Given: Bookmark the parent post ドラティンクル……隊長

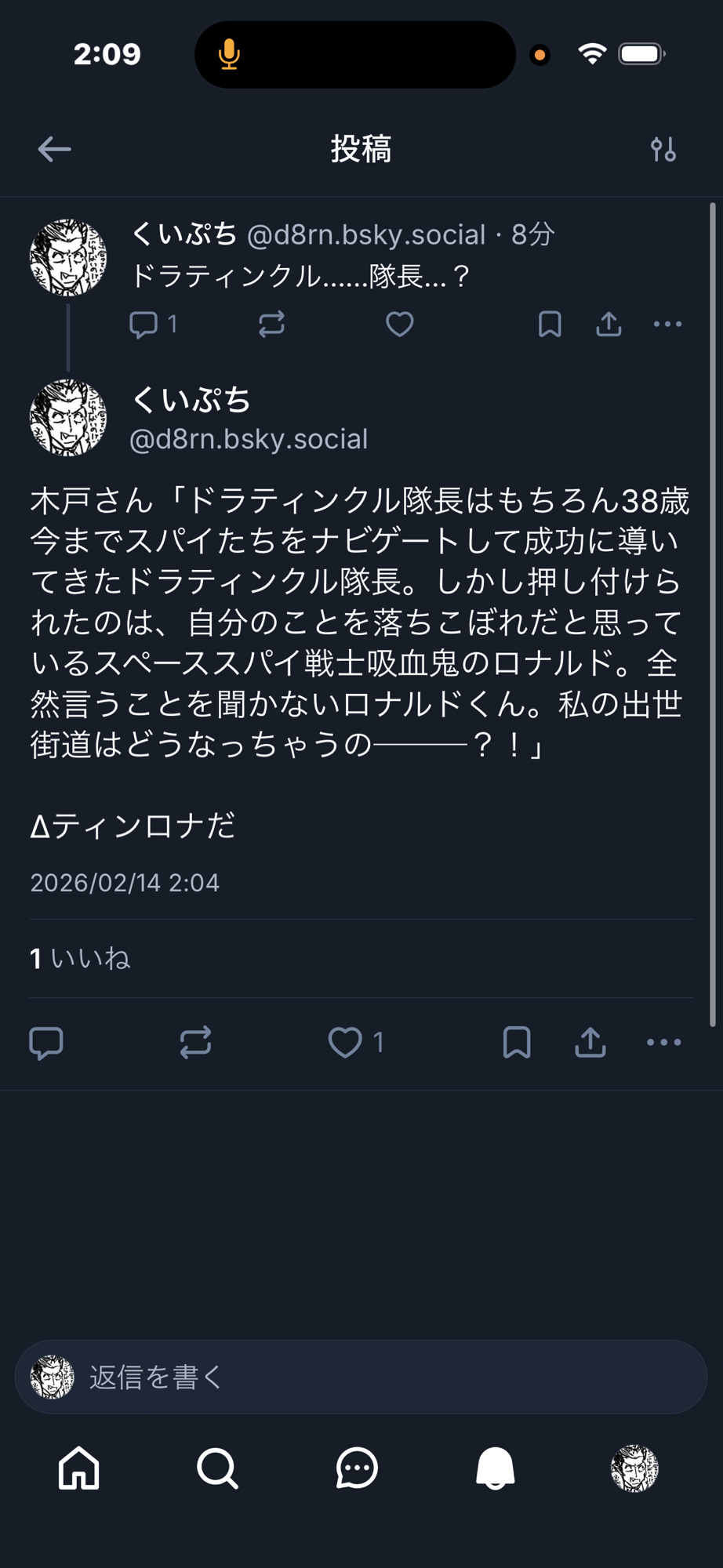Looking at the screenshot, I should tap(549, 324).
